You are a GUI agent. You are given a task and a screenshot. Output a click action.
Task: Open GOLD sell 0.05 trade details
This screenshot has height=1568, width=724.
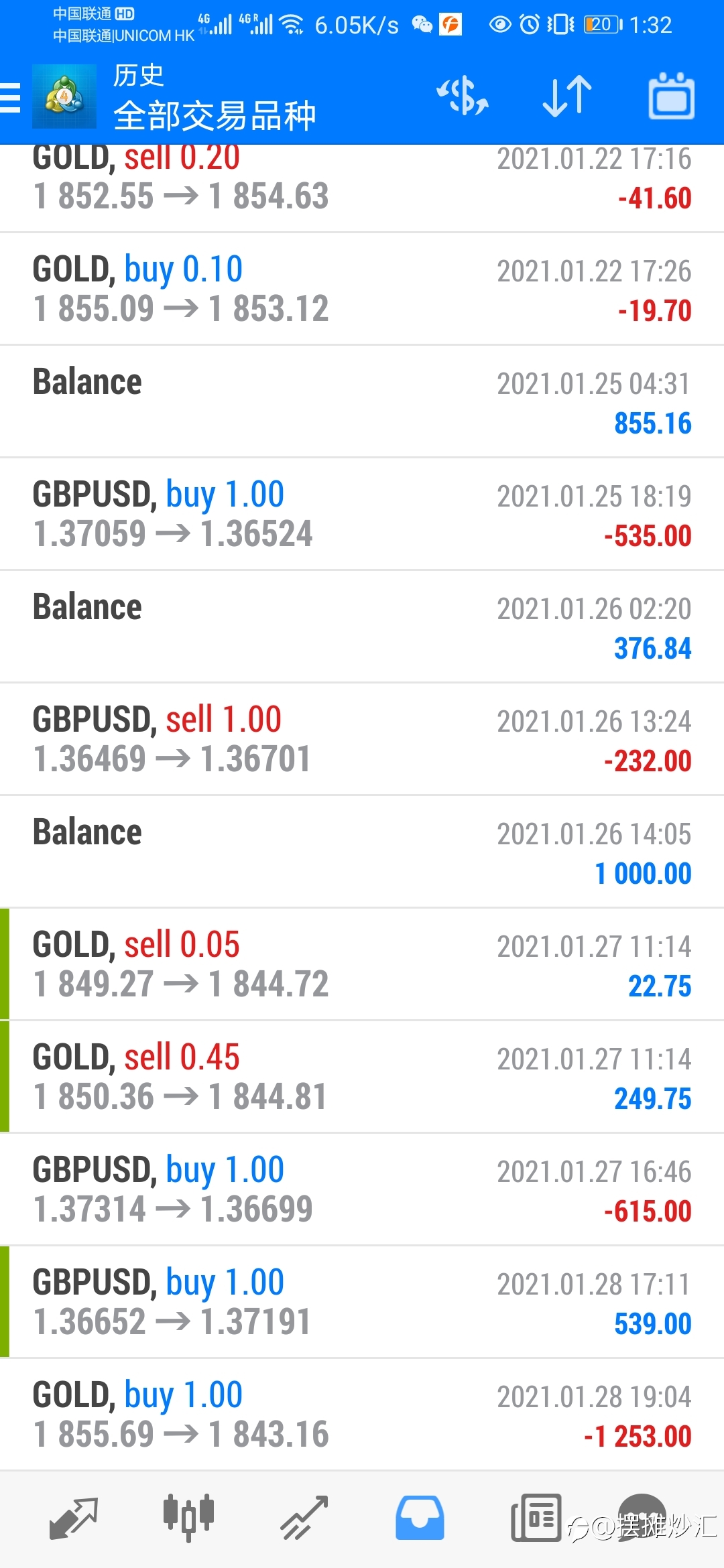362,965
